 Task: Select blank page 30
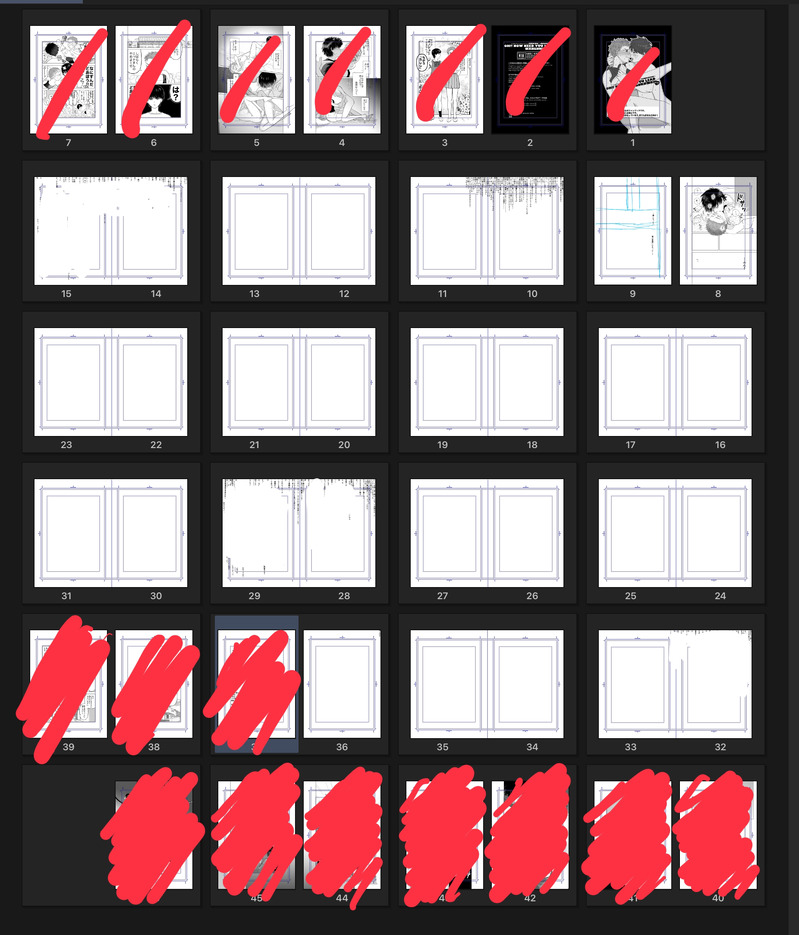click(149, 532)
